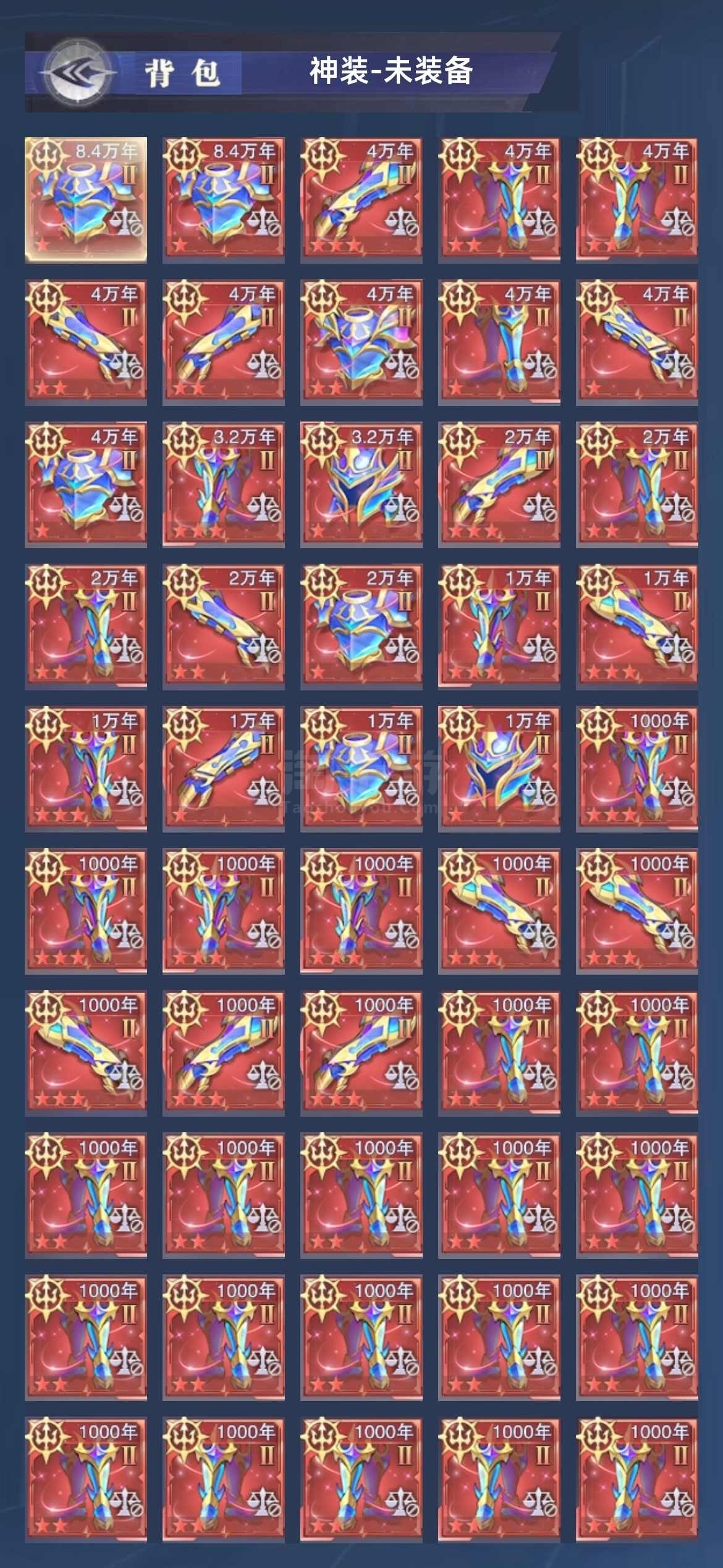Select the 2万年 chest armor
The height and width of the screenshot is (1568, 723).
[x=361, y=626]
